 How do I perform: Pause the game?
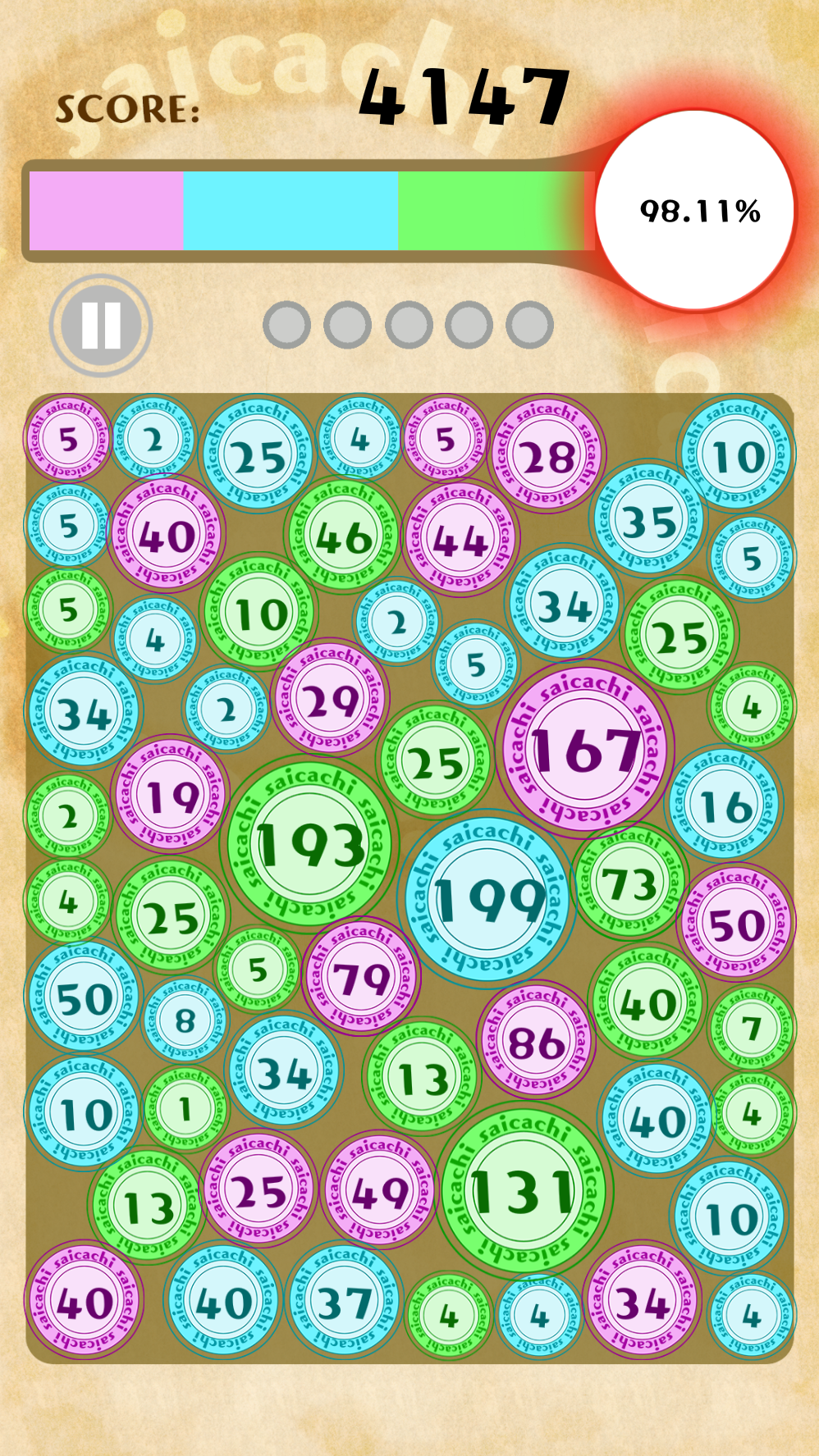[x=101, y=326]
